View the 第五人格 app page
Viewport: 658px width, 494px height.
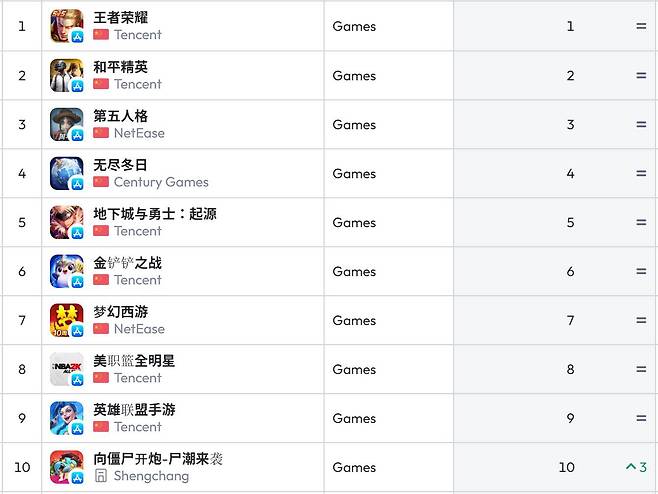[x=120, y=116]
